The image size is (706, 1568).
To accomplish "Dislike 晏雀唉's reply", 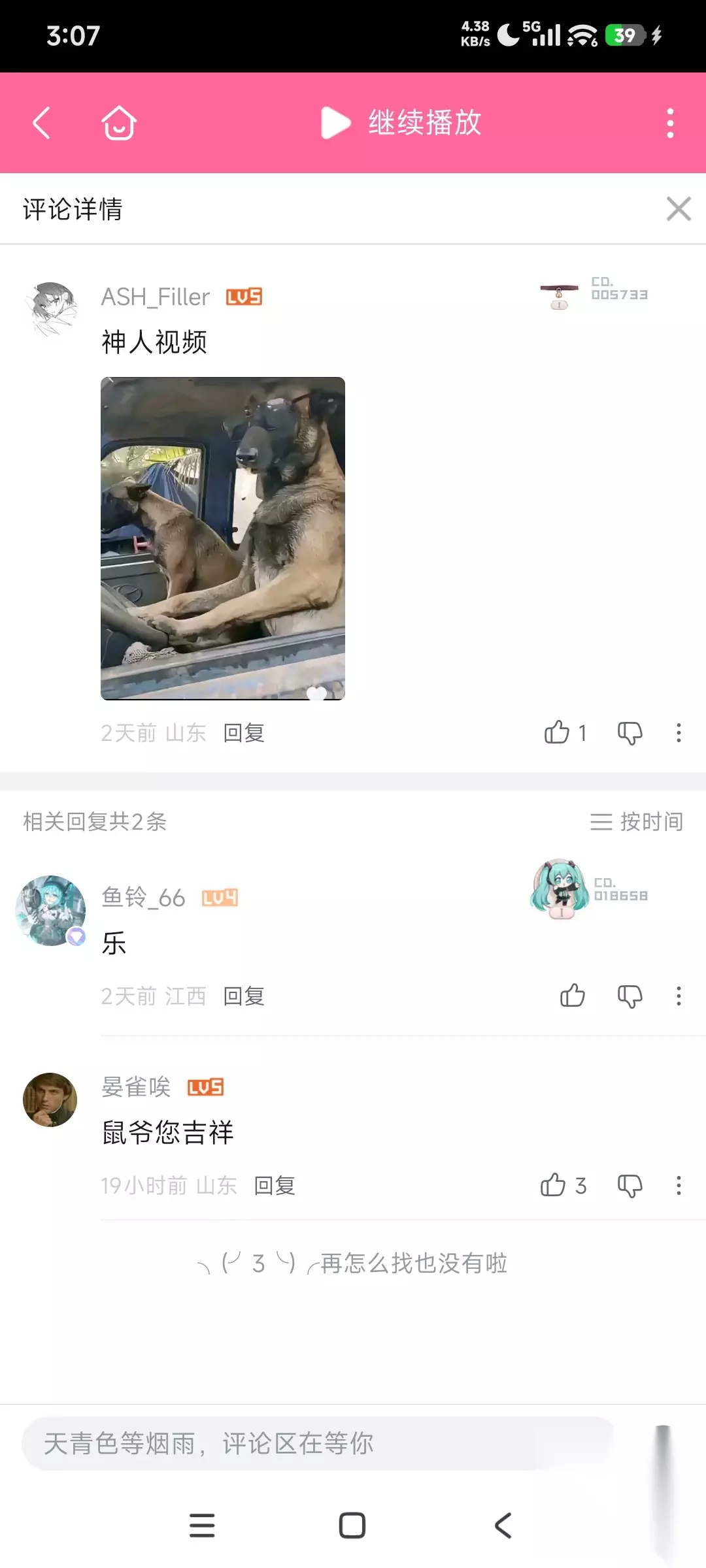I will pos(630,1186).
